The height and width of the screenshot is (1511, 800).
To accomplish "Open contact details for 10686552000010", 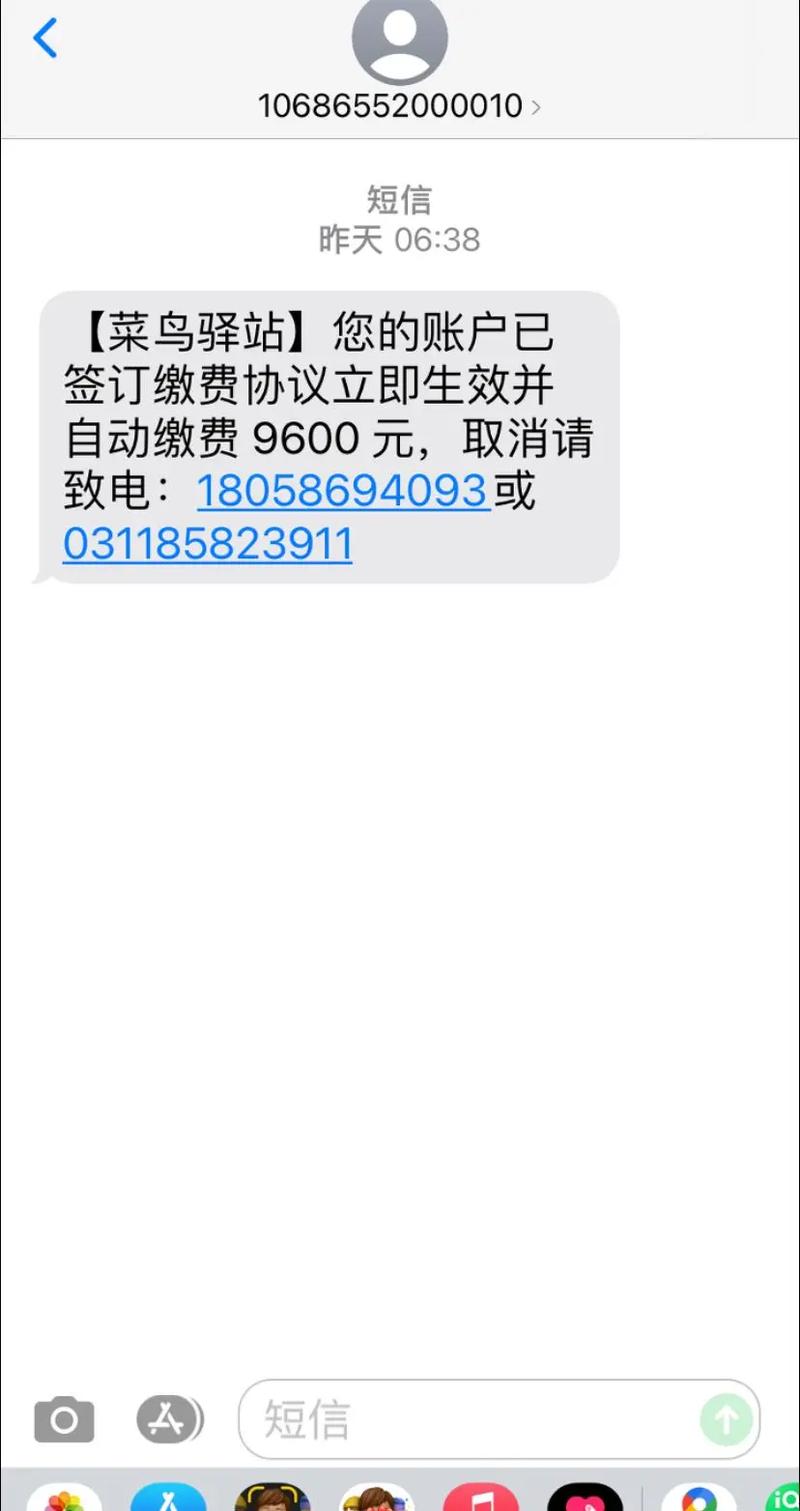I will click(399, 104).
